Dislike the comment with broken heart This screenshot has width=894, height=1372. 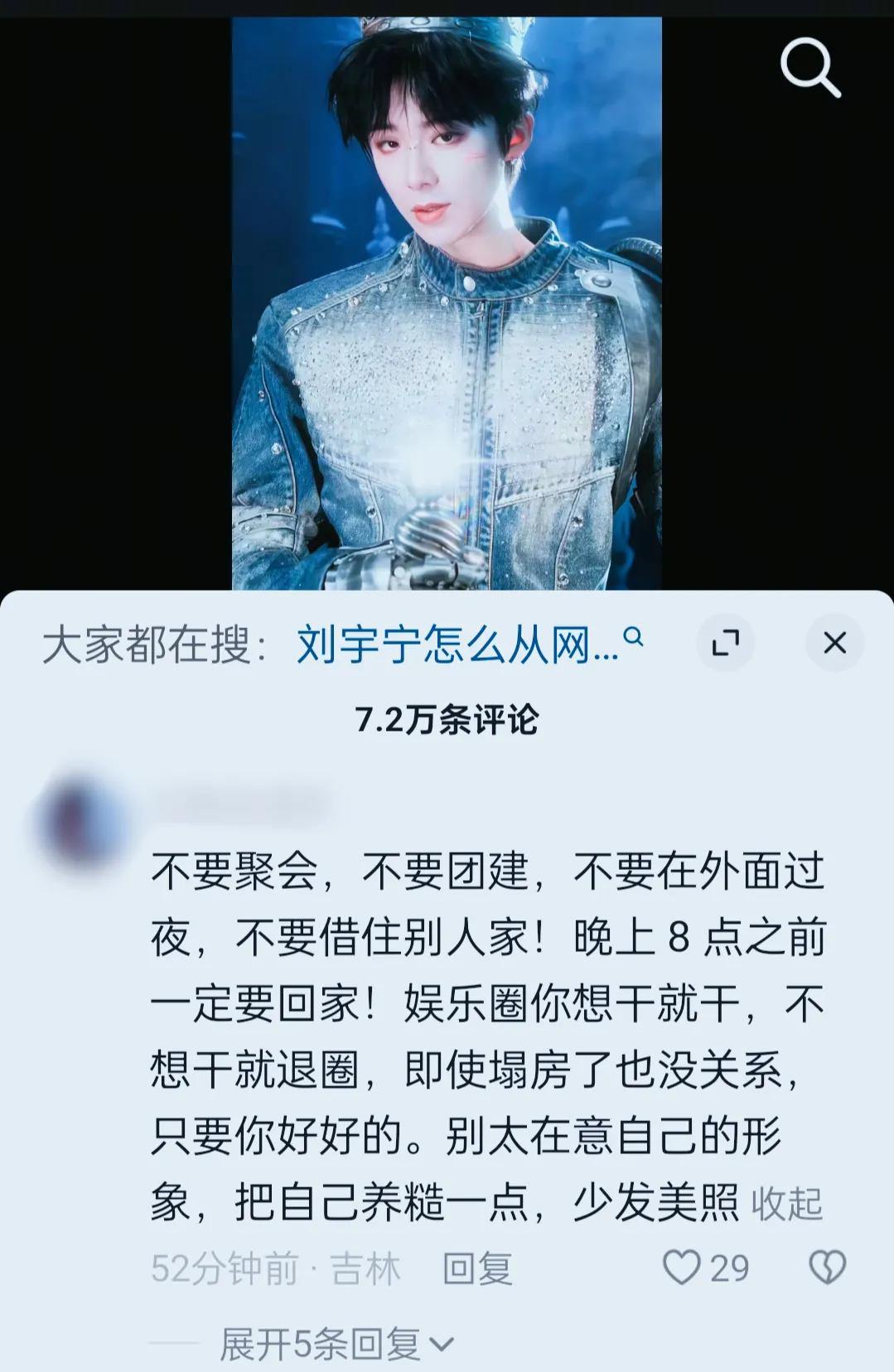826,1267
